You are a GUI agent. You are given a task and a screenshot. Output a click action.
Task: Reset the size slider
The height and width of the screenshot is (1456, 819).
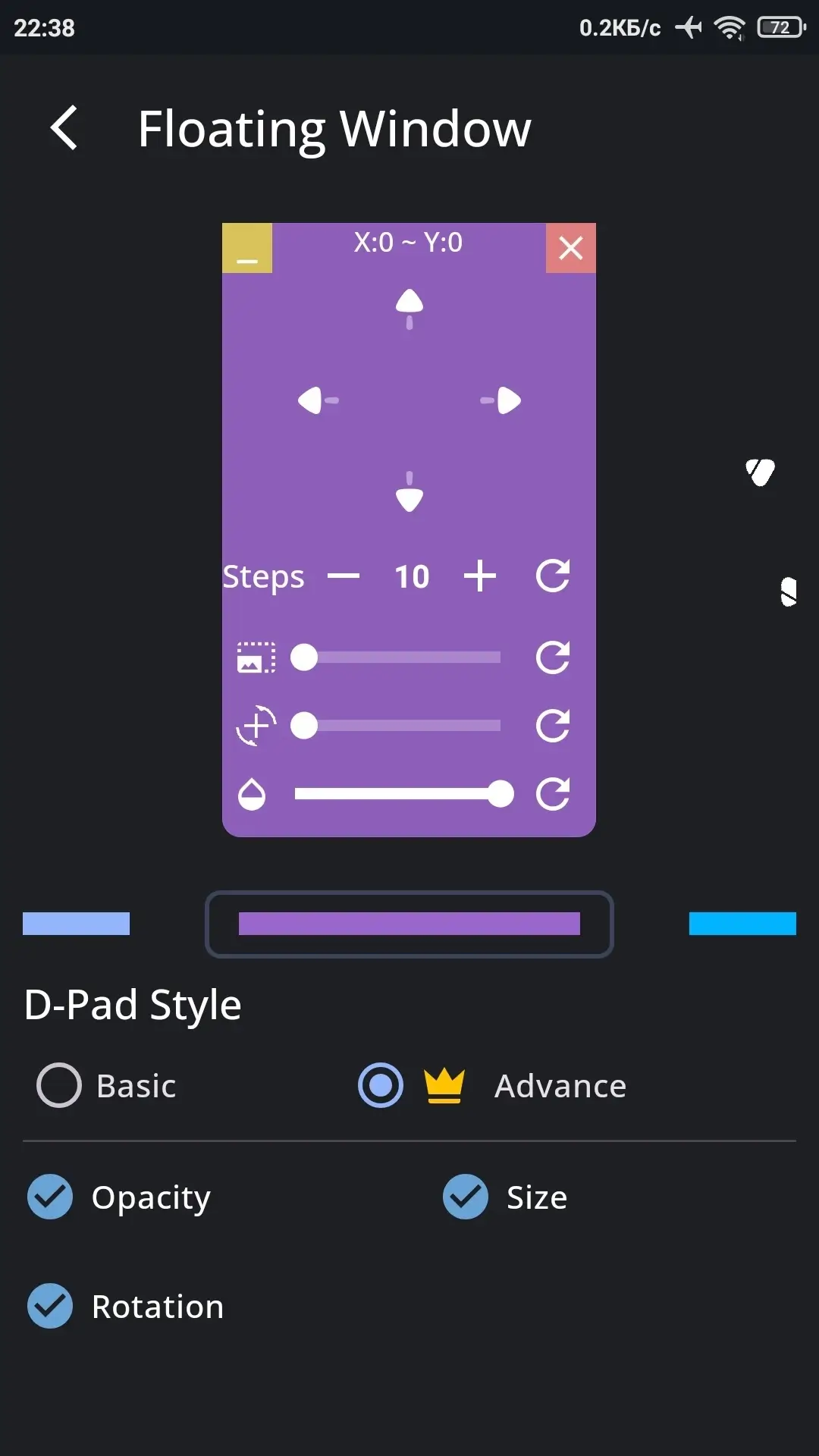click(553, 657)
